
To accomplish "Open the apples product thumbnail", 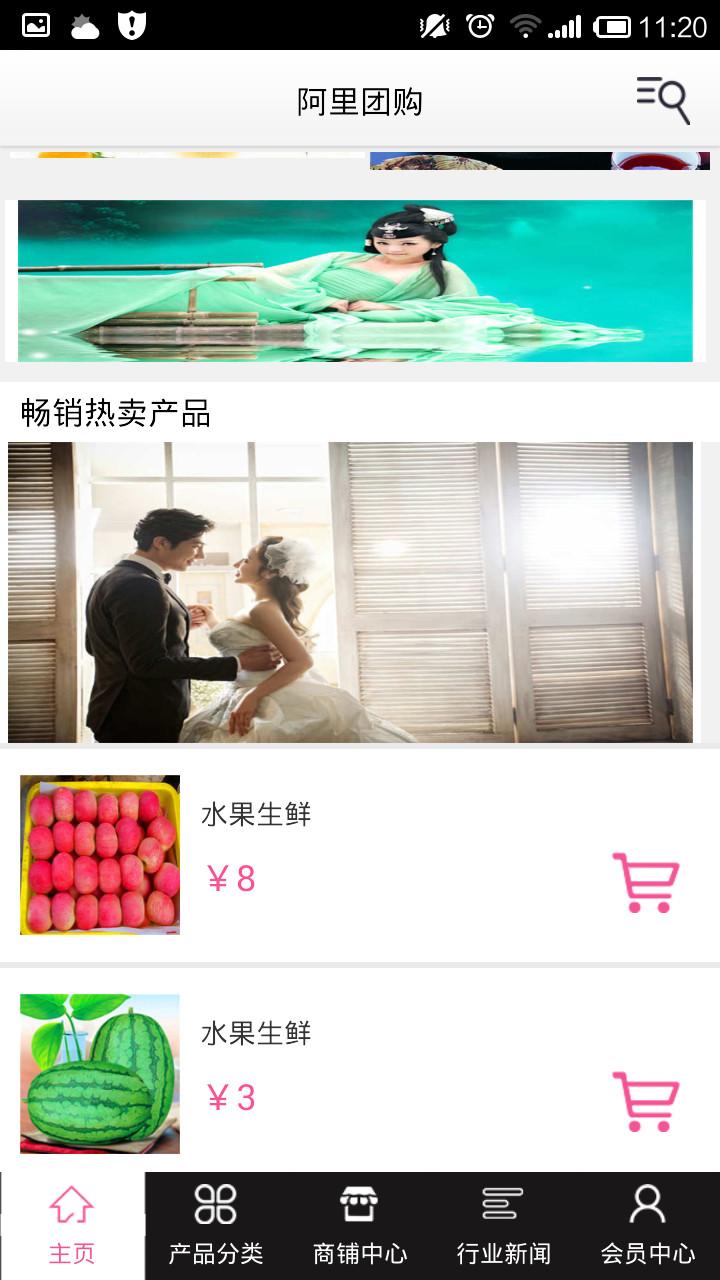I will (x=99, y=854).
